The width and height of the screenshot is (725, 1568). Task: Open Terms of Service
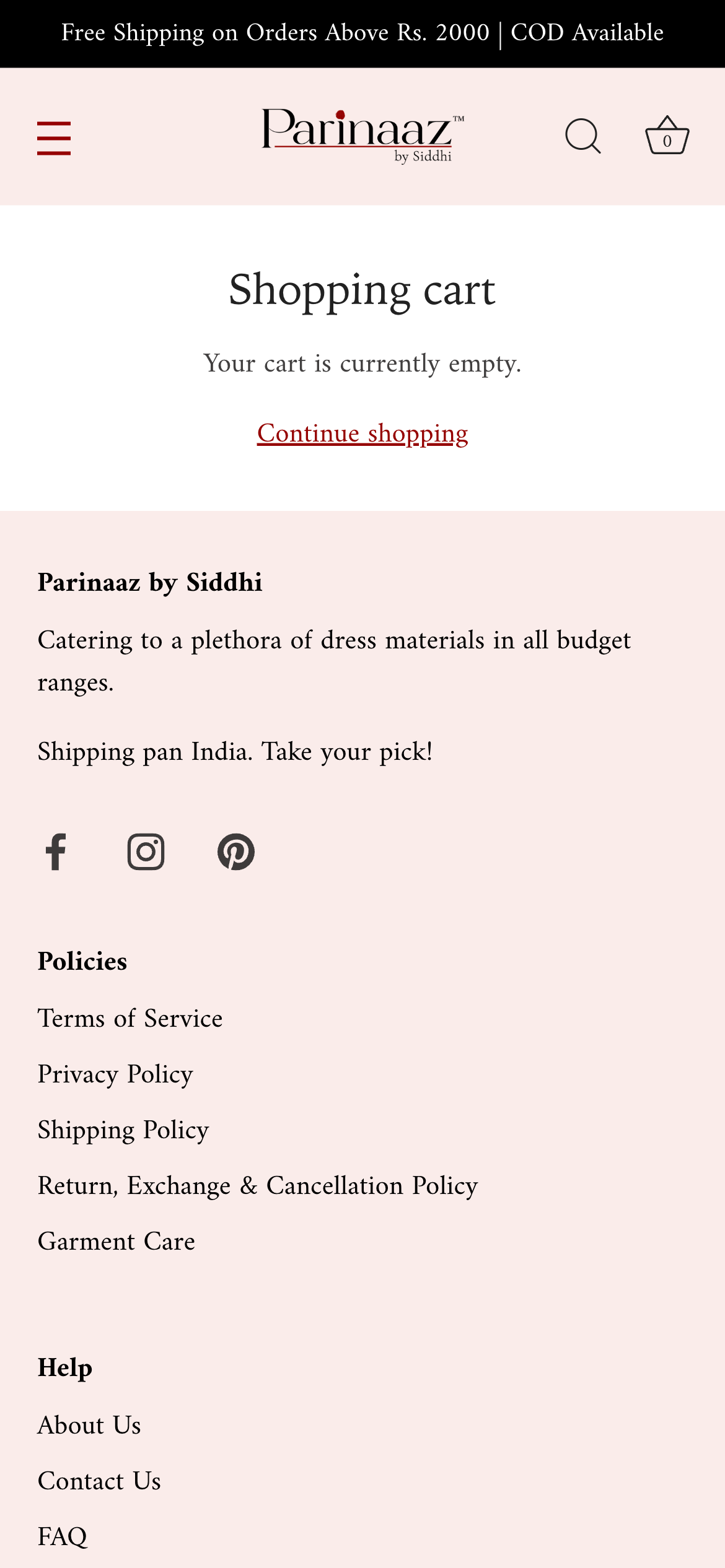130,1019
